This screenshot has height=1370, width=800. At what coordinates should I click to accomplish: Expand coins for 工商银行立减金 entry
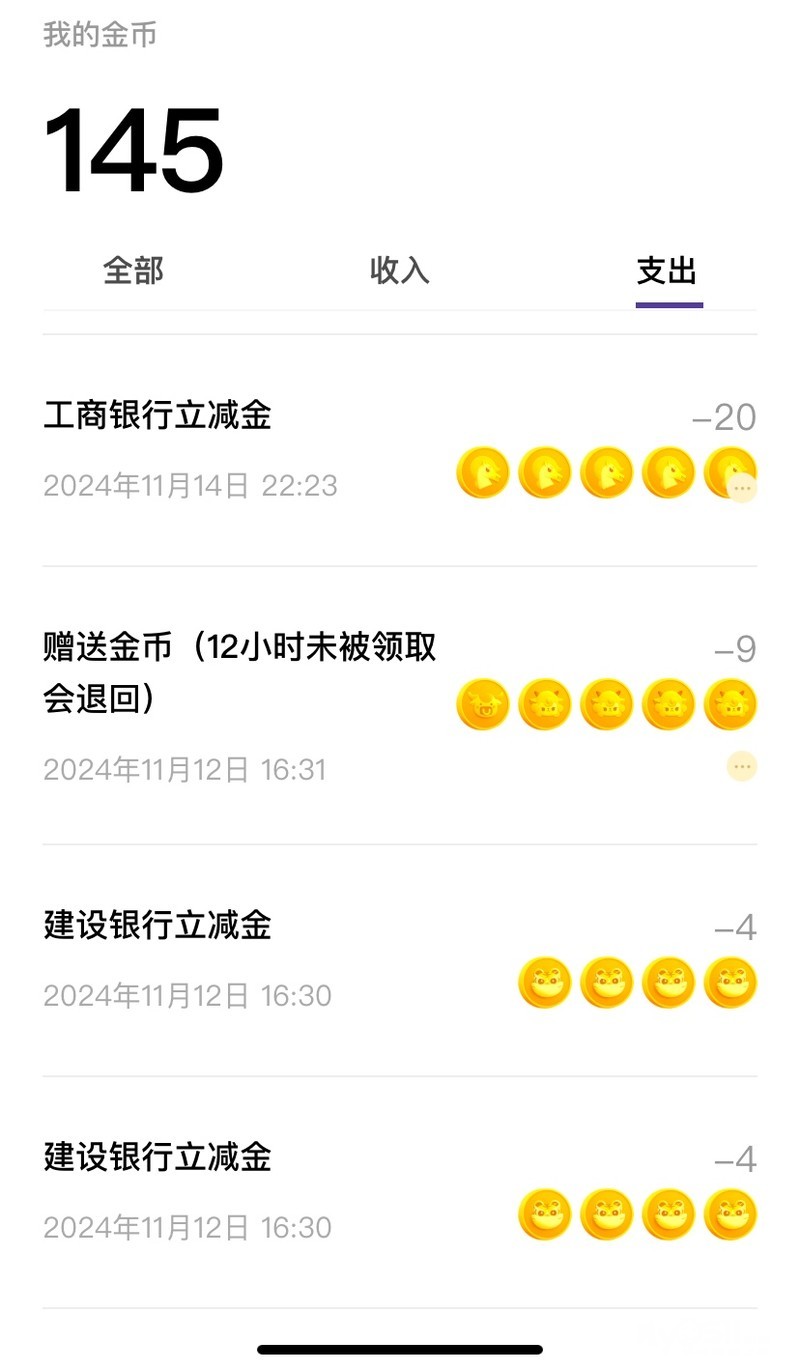(741, 488)
